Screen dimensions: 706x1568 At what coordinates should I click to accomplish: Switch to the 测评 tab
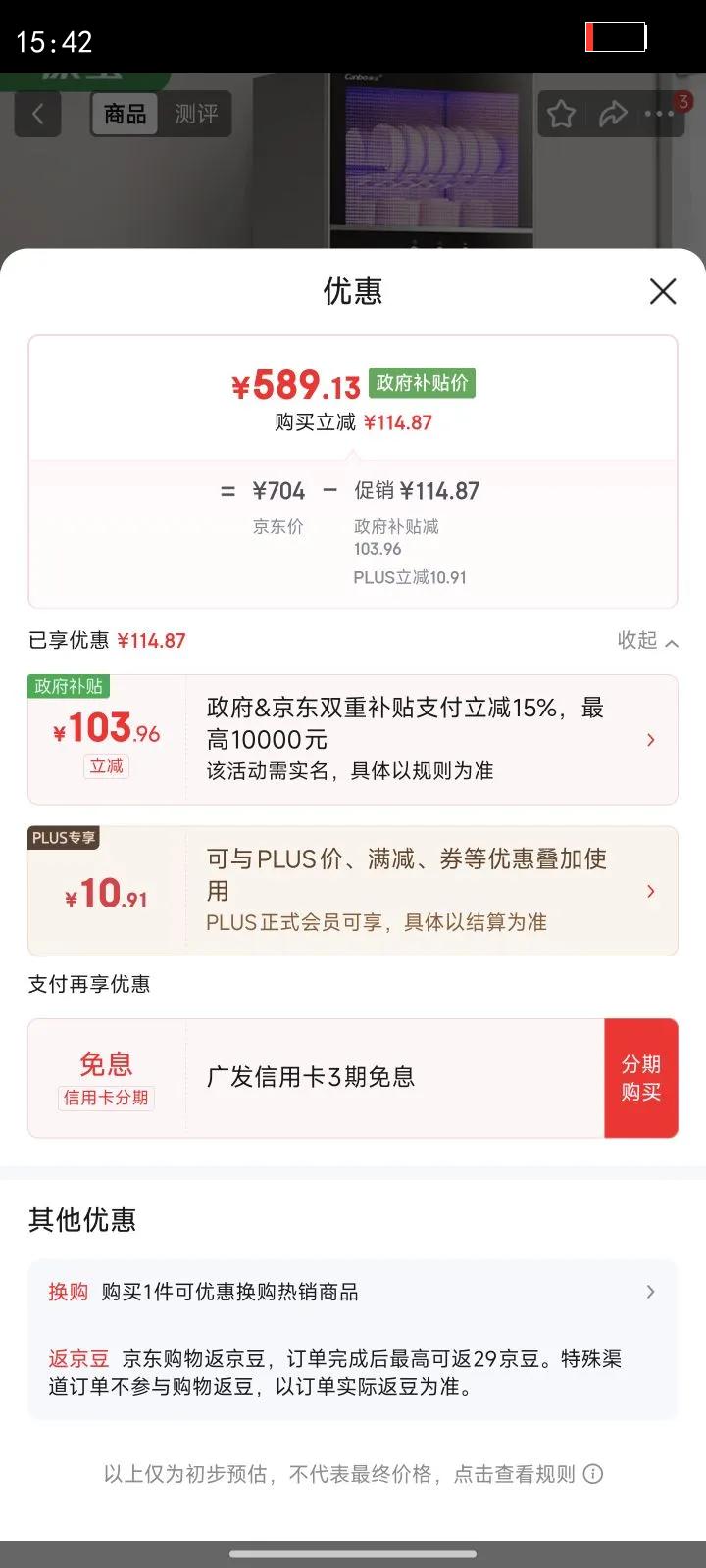pos(197,114)
